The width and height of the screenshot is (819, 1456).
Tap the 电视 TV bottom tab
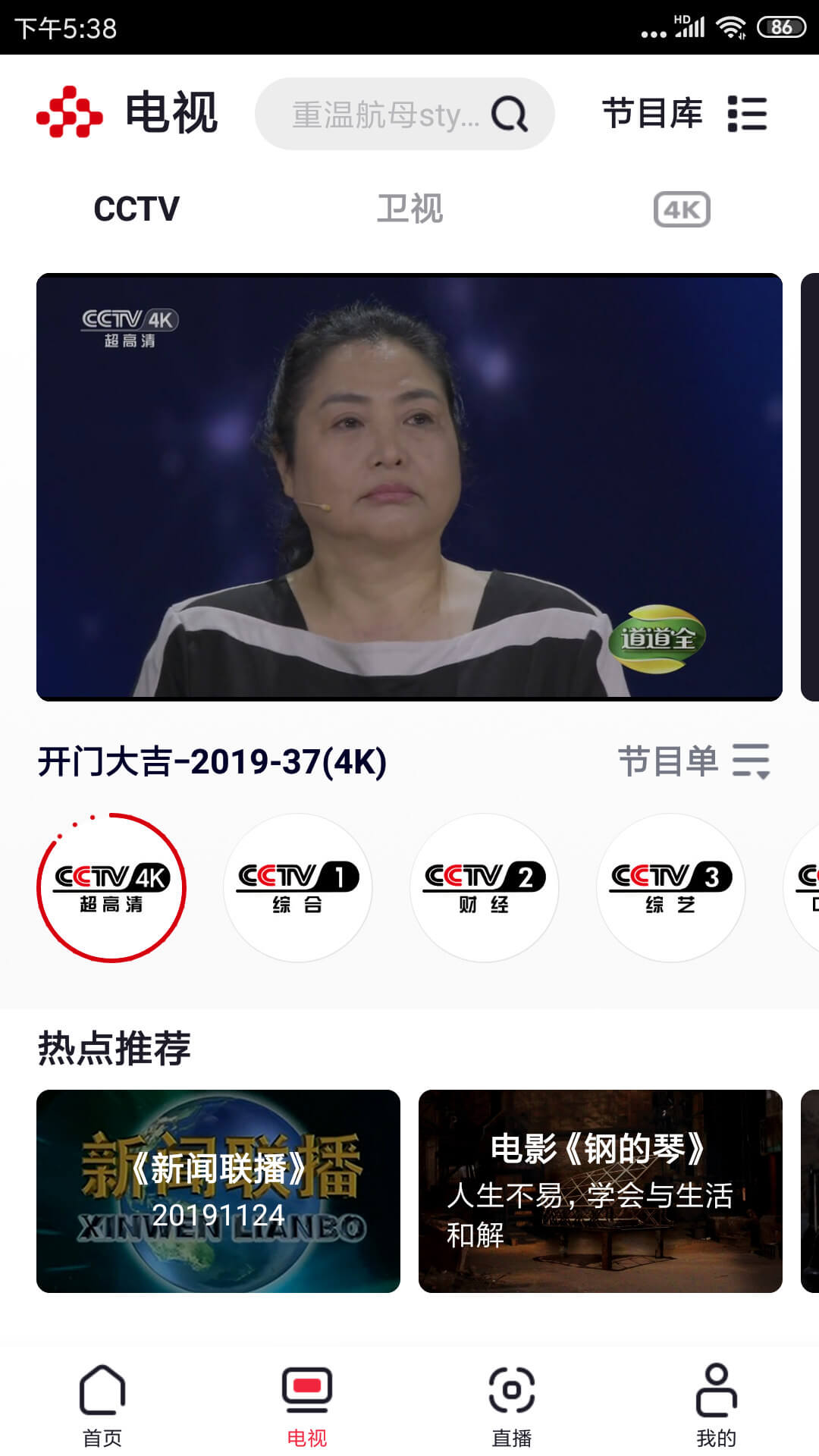(307, 1405)
